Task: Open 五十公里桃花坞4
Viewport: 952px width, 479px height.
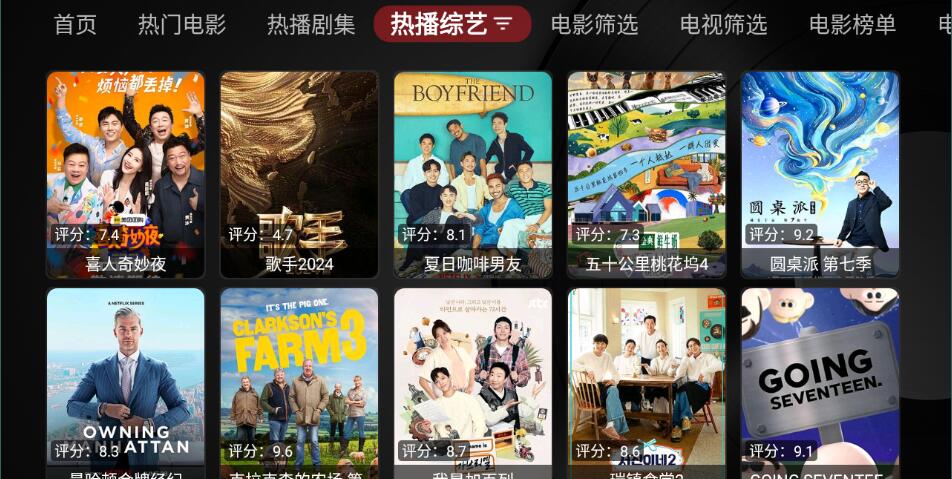Action: click(646, 174)
